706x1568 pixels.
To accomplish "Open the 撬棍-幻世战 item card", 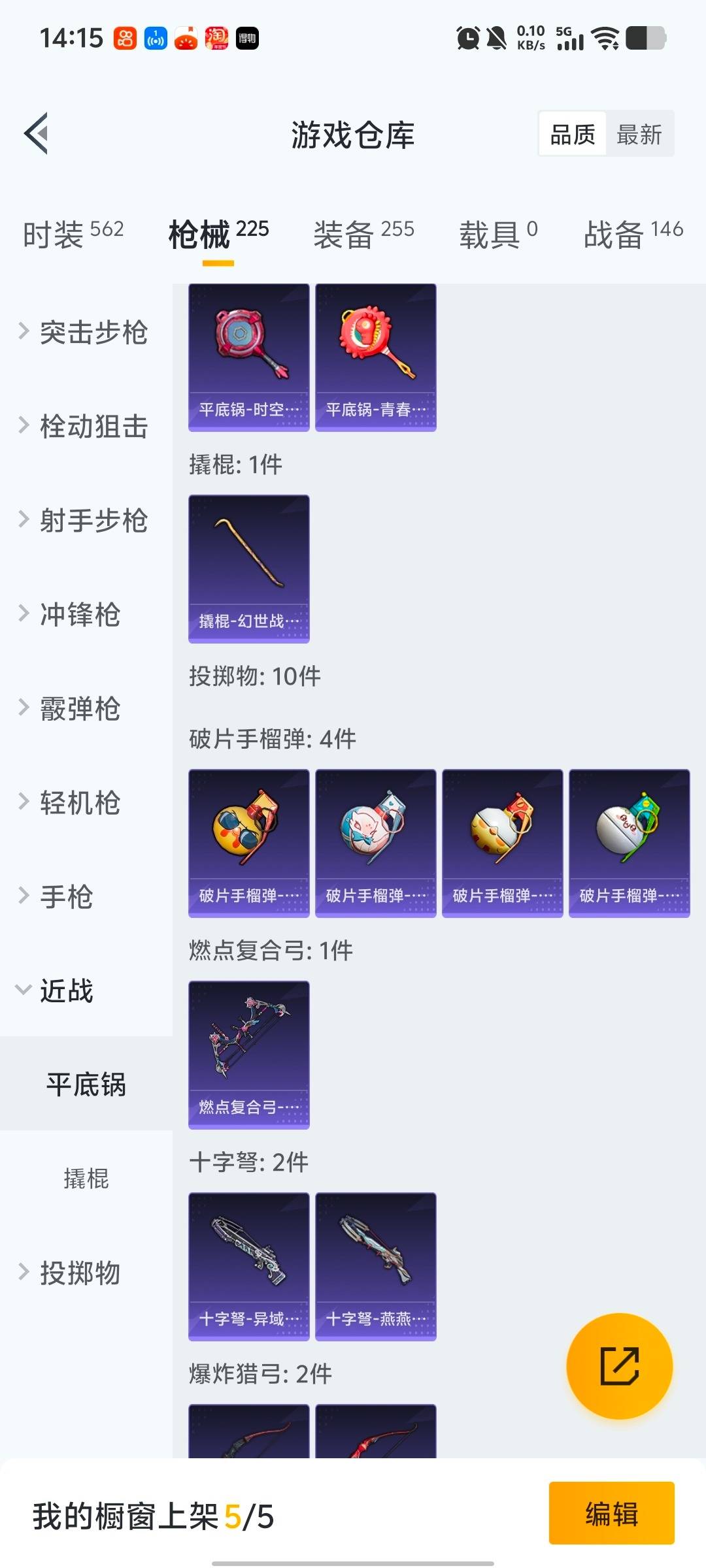I will click(248, 568).
